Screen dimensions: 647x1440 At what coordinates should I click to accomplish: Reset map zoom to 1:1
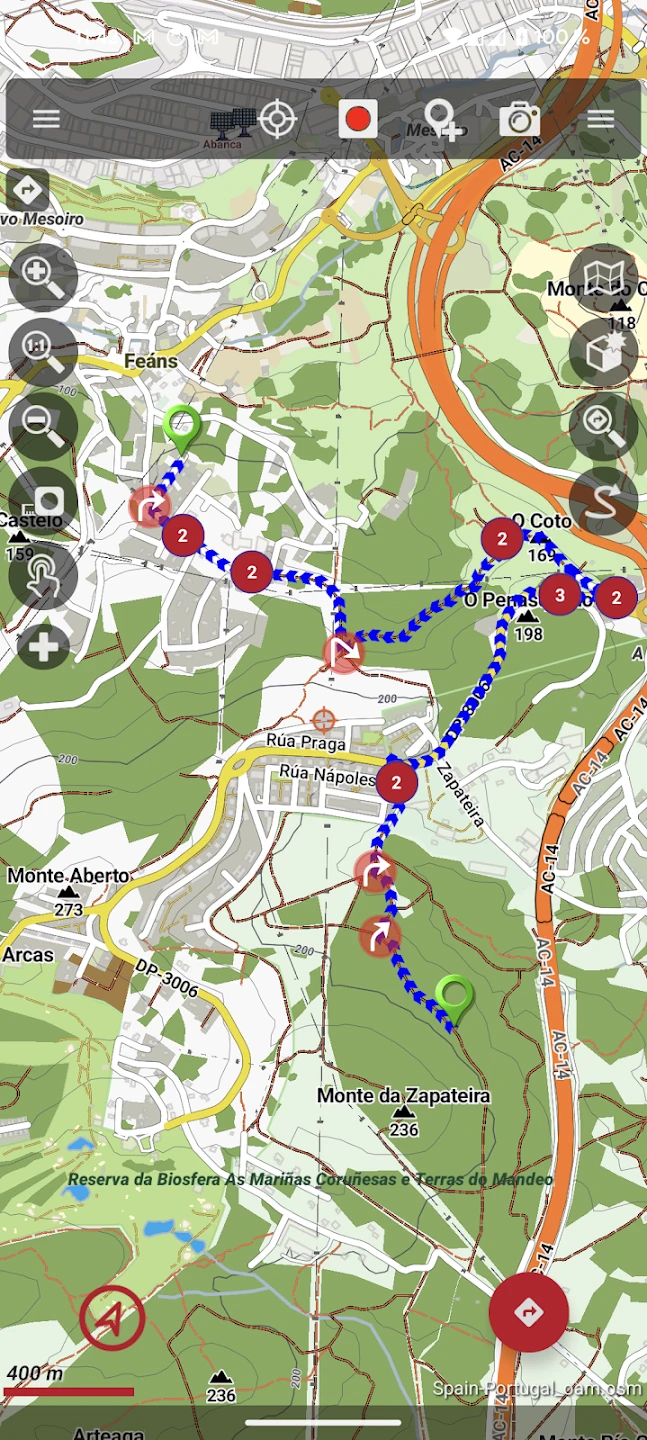43,352
